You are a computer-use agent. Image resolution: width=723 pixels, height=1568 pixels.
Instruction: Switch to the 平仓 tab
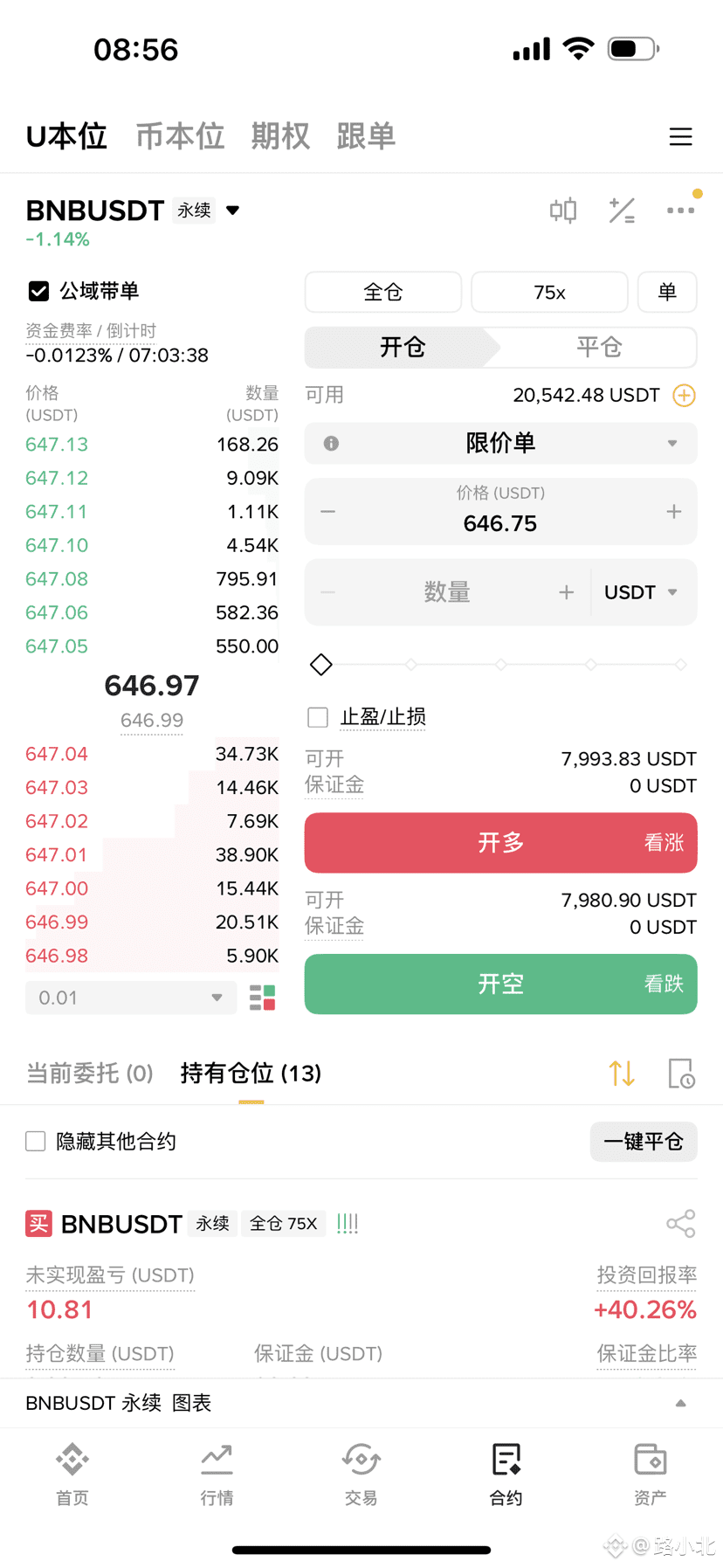click(599, 348)
